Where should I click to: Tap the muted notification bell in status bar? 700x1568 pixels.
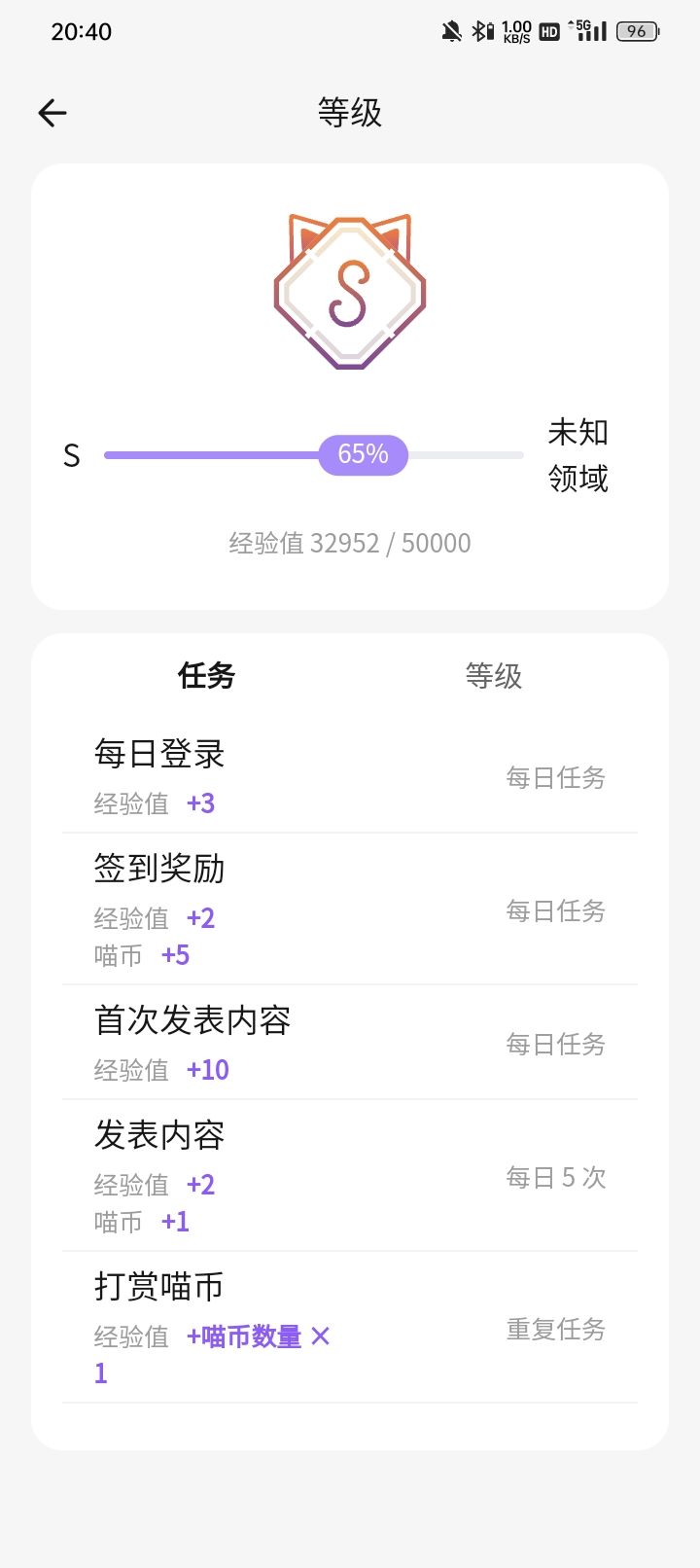(x=450, y=30)
